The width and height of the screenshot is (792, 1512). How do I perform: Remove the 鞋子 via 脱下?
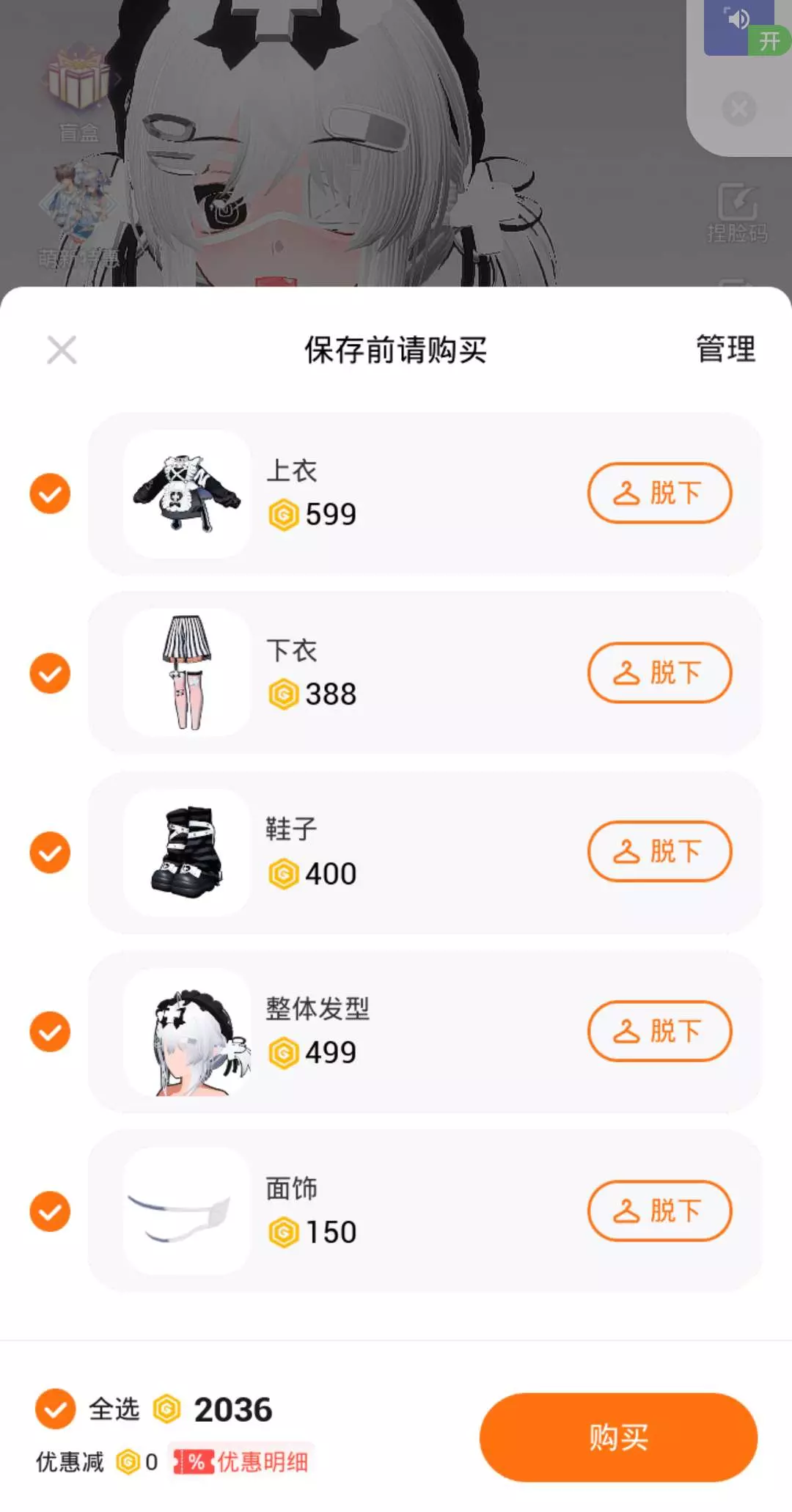[x=659, y=852]
